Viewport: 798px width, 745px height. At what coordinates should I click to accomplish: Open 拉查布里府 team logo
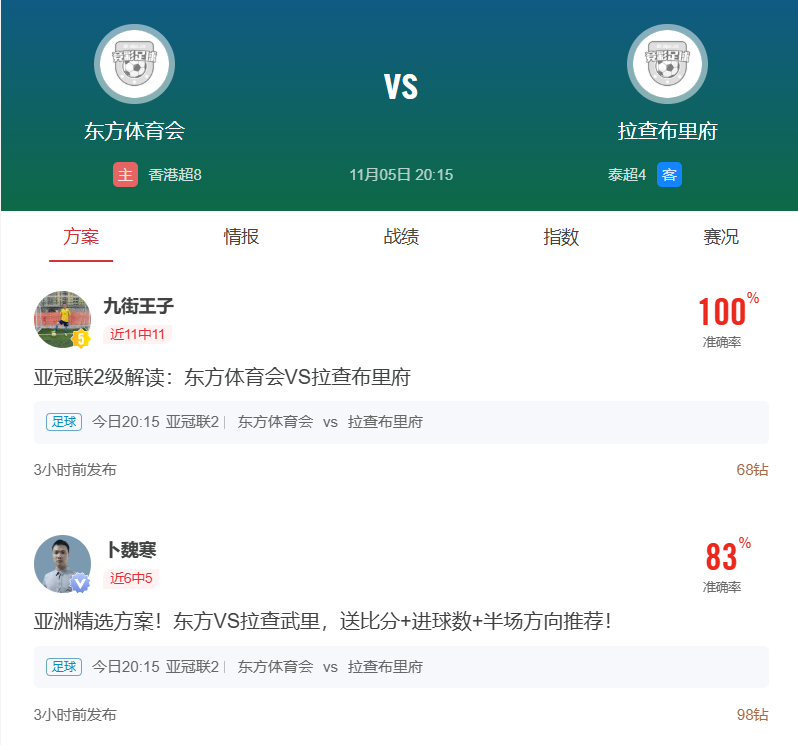point(667,64)
